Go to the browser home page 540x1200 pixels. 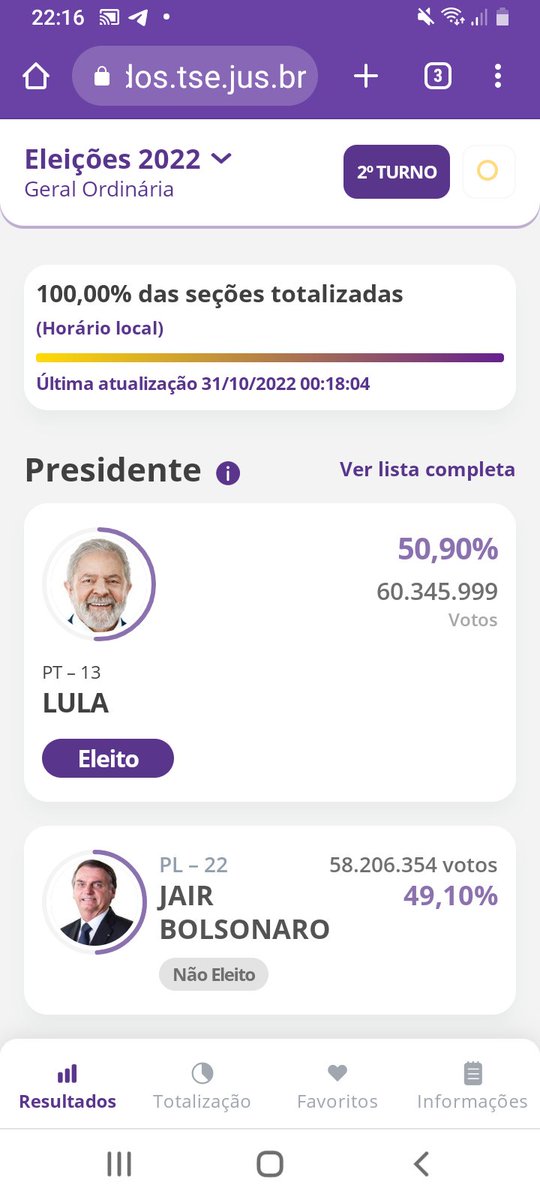coord(36,77)
